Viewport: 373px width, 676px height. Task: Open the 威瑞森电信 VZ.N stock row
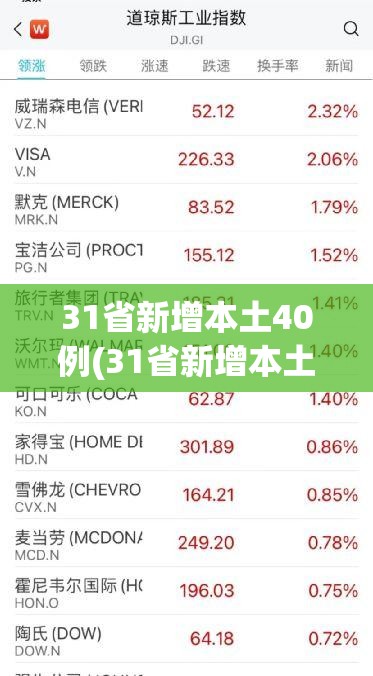186,112
